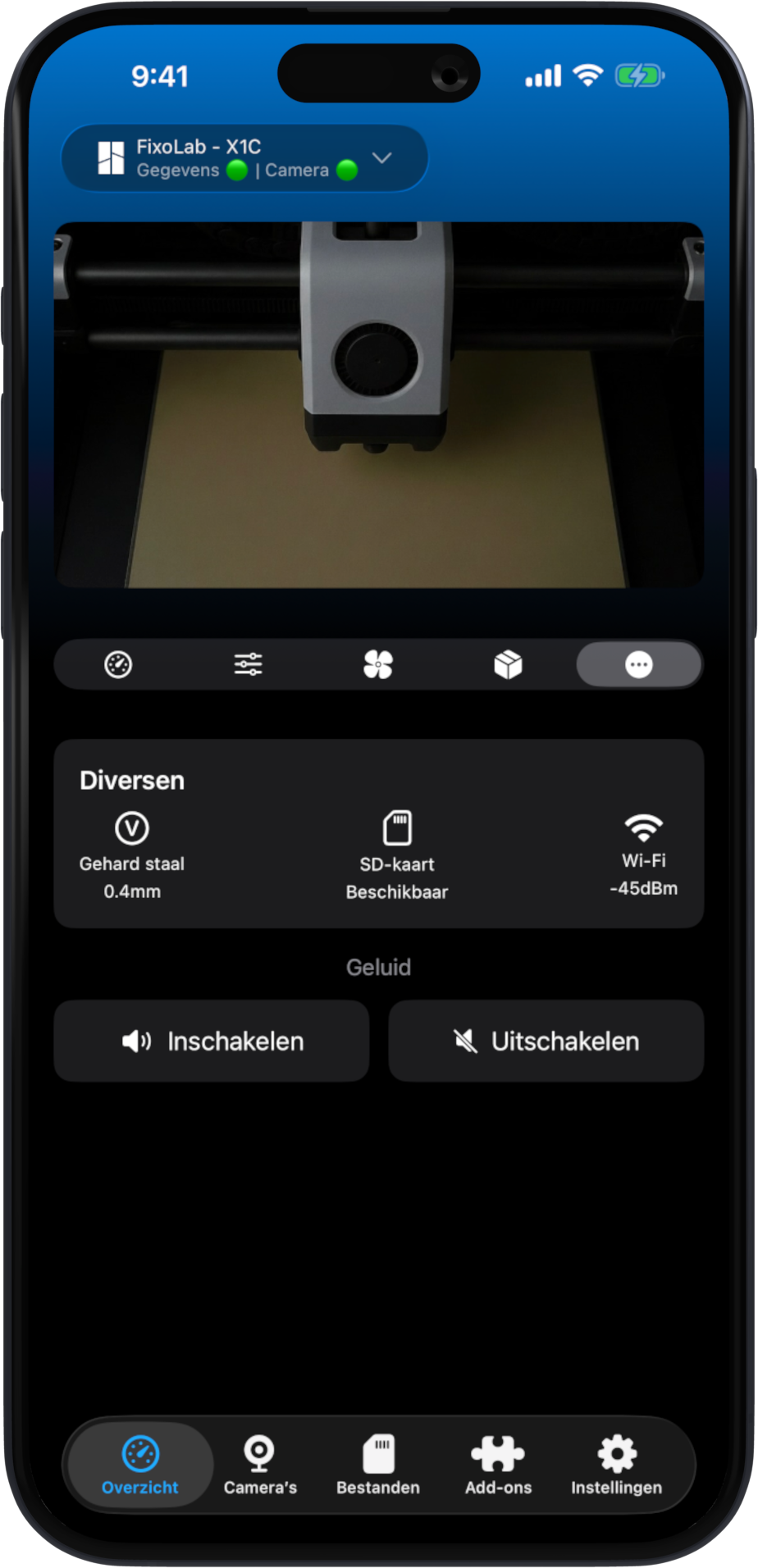Open the Camera's tab
The width and height of the screenshot is (758, 1568).
(x=260, y=1465)
